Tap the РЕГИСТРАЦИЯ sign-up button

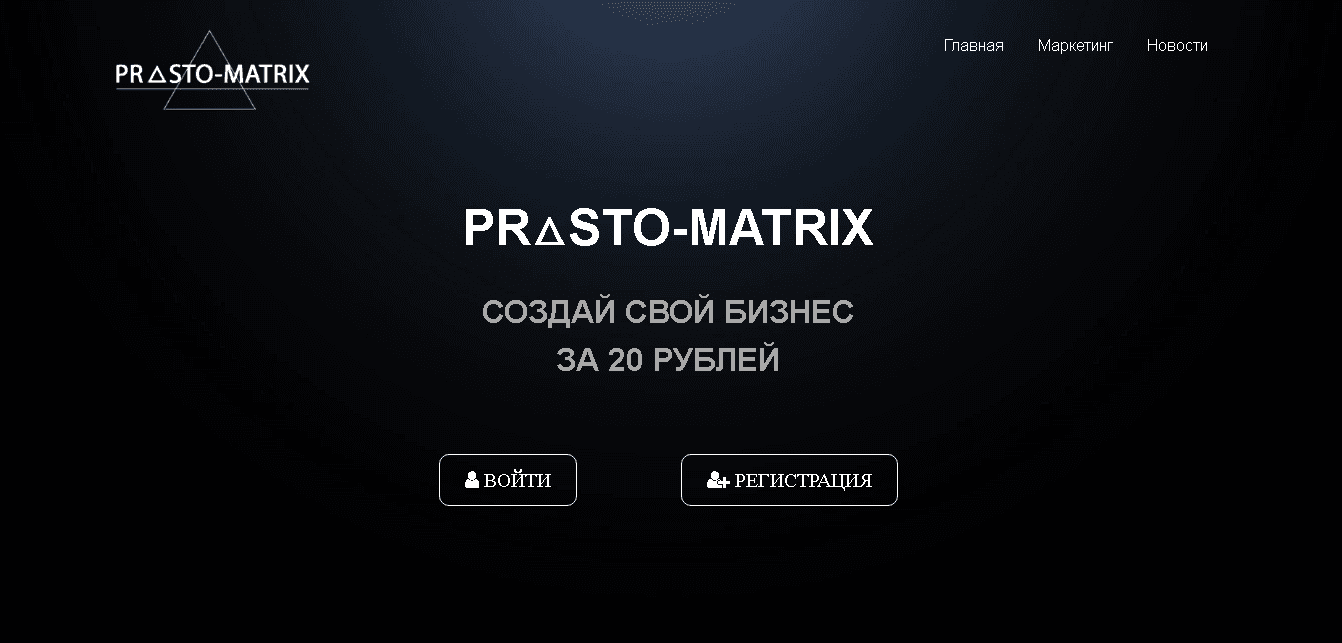pyautogui.click(x=789, y=480)
